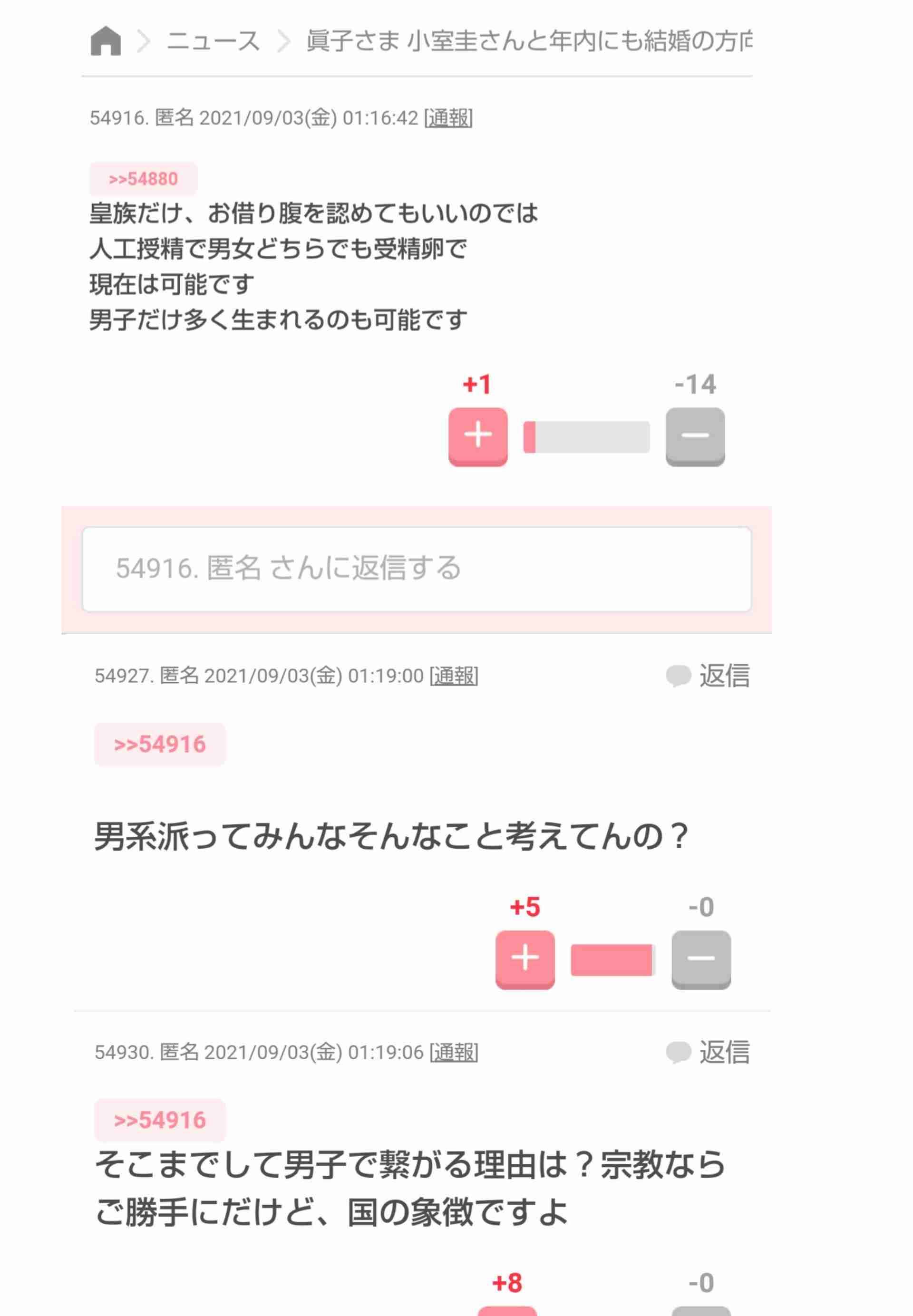Open >>54916 reference in comment 54930
This screenshot has height=1316, width=913.
pyautogui.click(x=160, y=1120)
